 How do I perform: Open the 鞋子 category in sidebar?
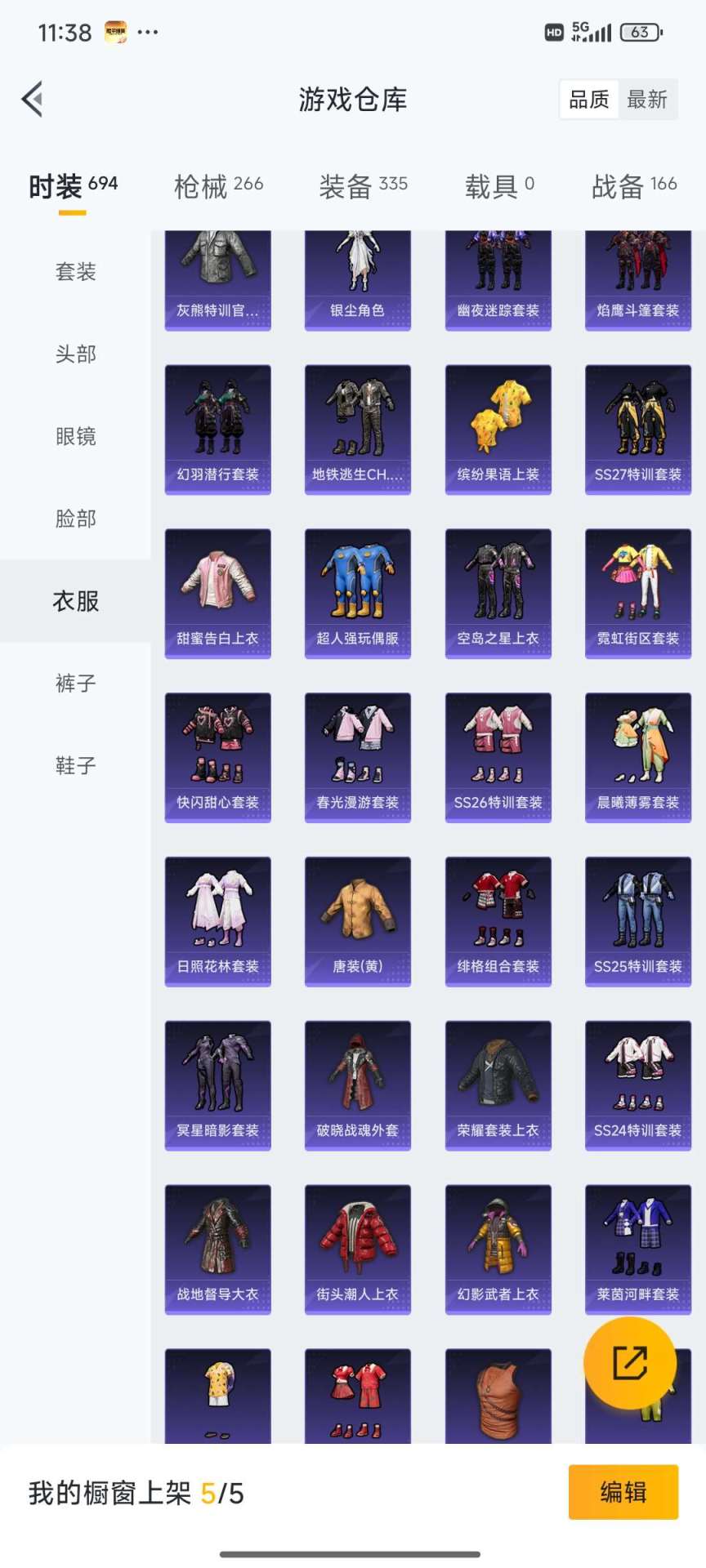click(x=74, y=765)
